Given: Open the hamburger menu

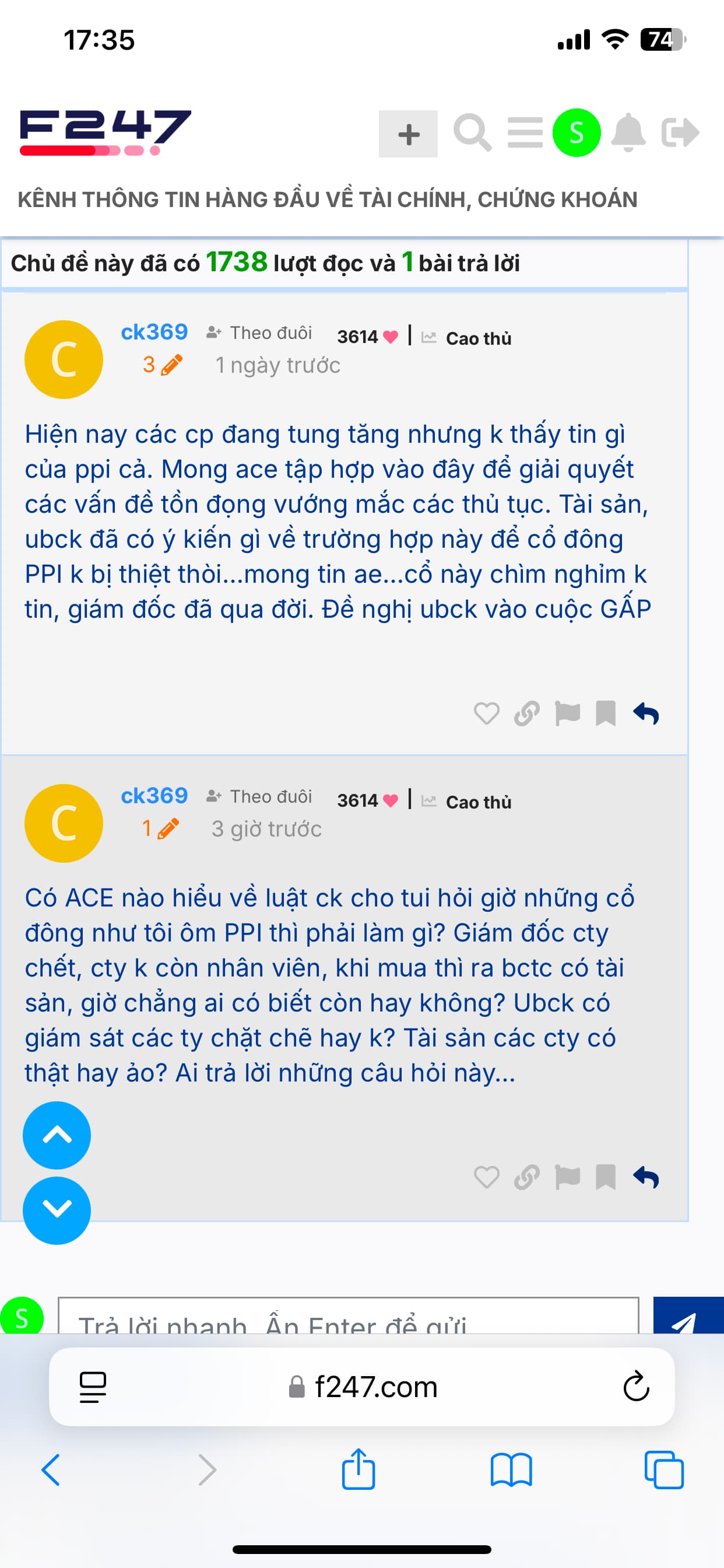Looking at the screenshot, I should [x=525, y=132].
